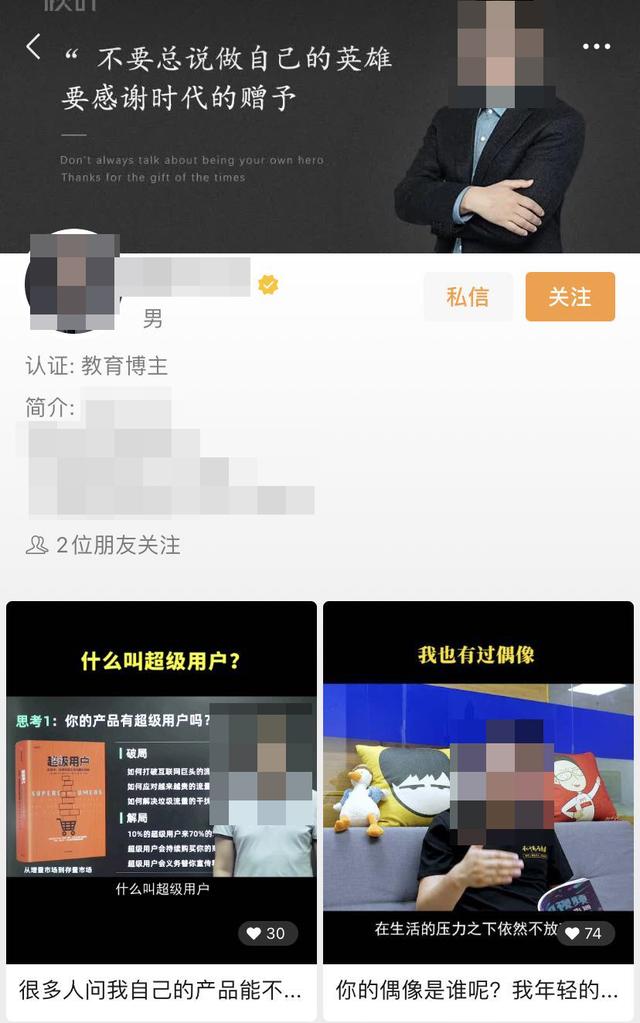
Task: Follow this user with 关注 button
Action: pyautogui.click(x=570, y=297)
